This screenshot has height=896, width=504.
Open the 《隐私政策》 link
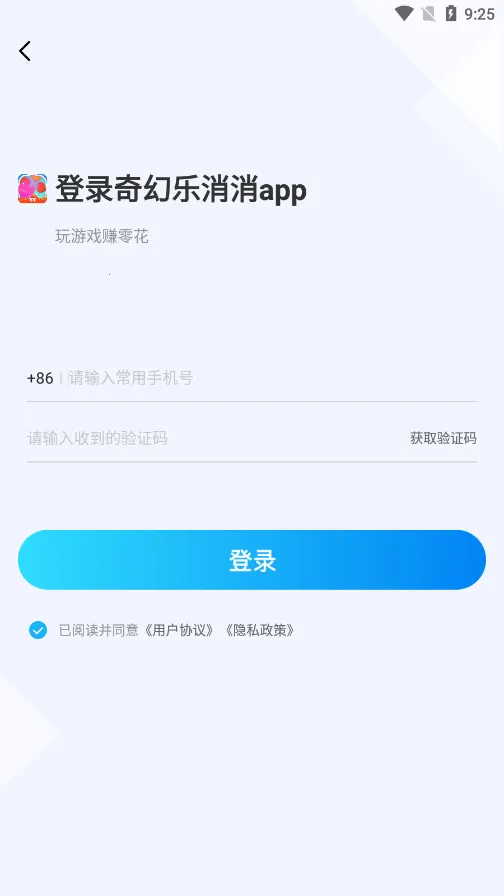pos(260,630)
